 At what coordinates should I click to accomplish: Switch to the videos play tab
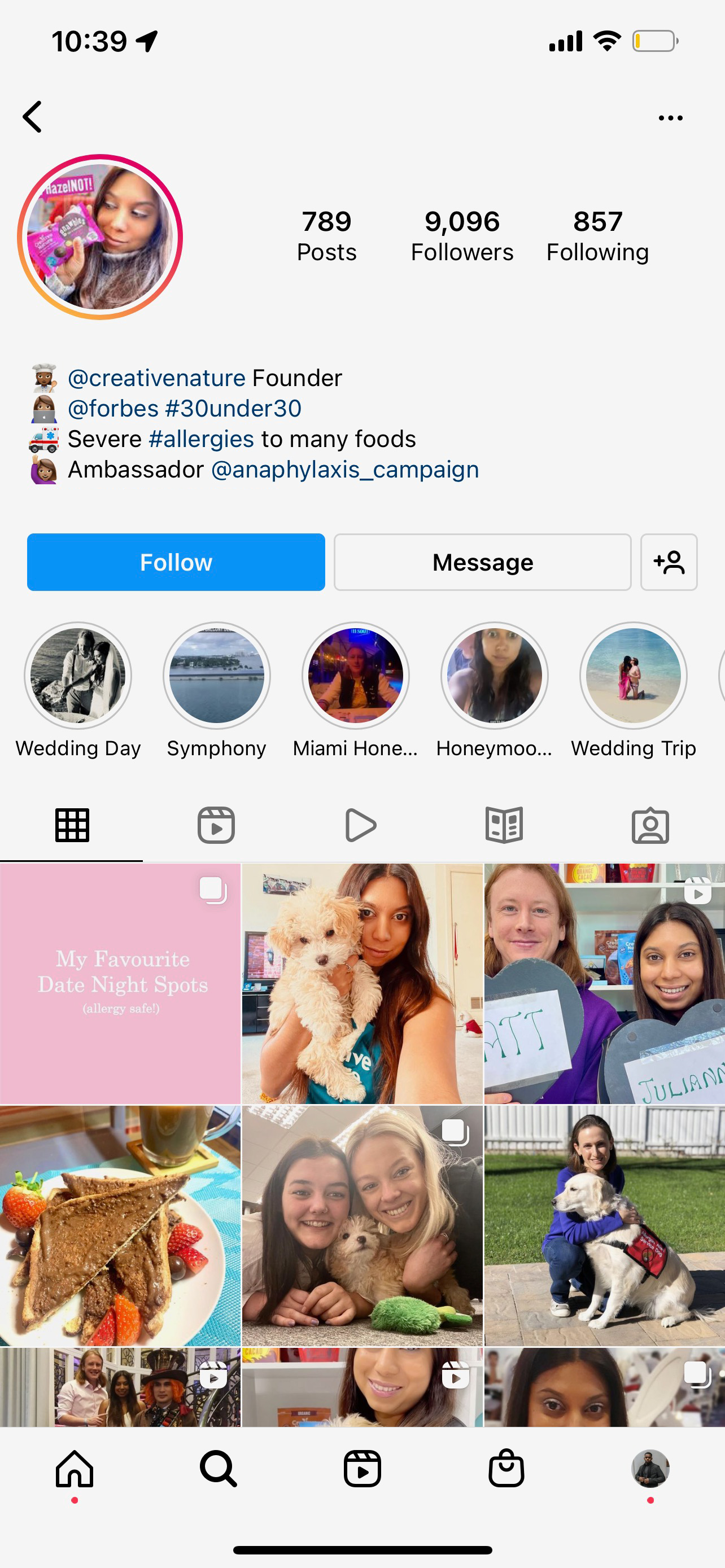click(361, 825)
